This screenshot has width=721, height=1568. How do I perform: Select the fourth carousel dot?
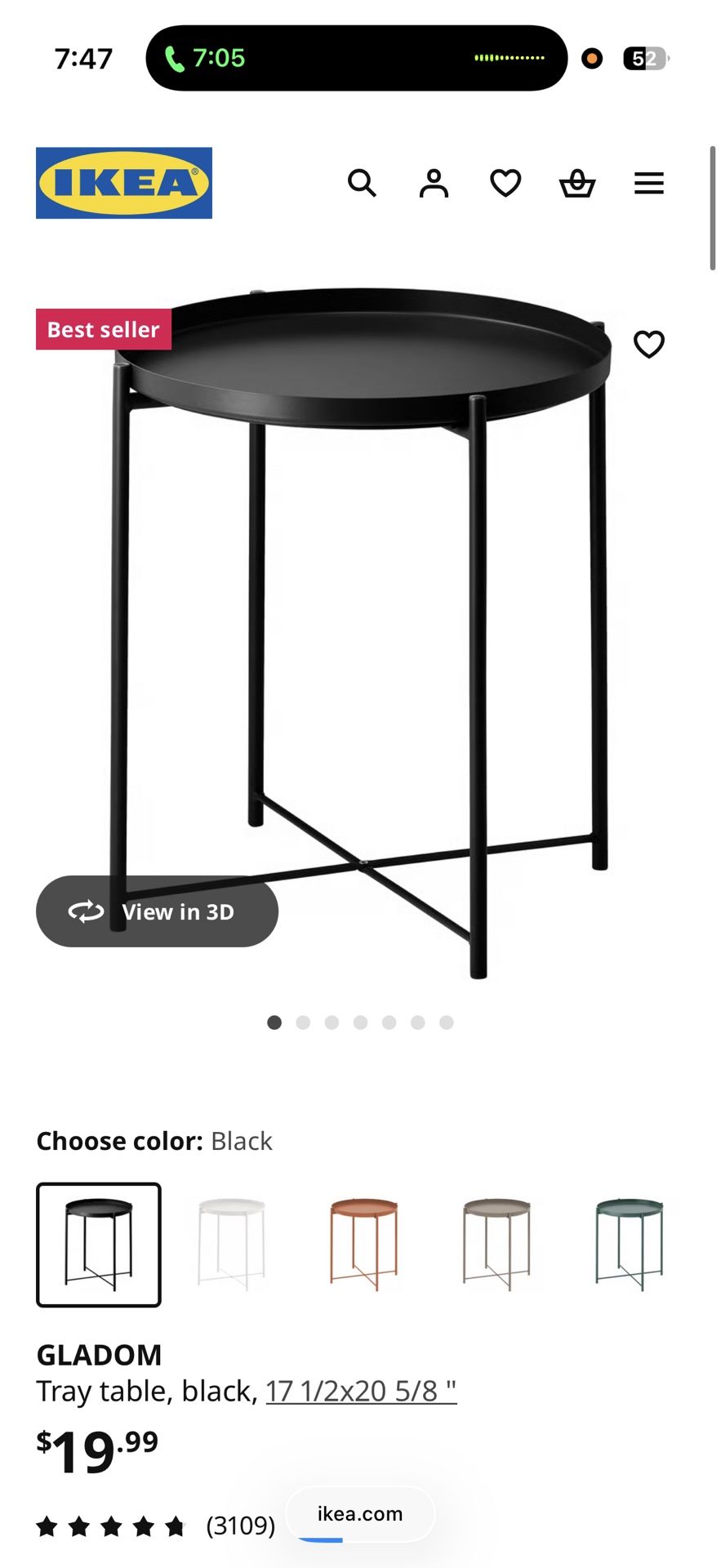pyautogui.click(x=361, y=1022)
